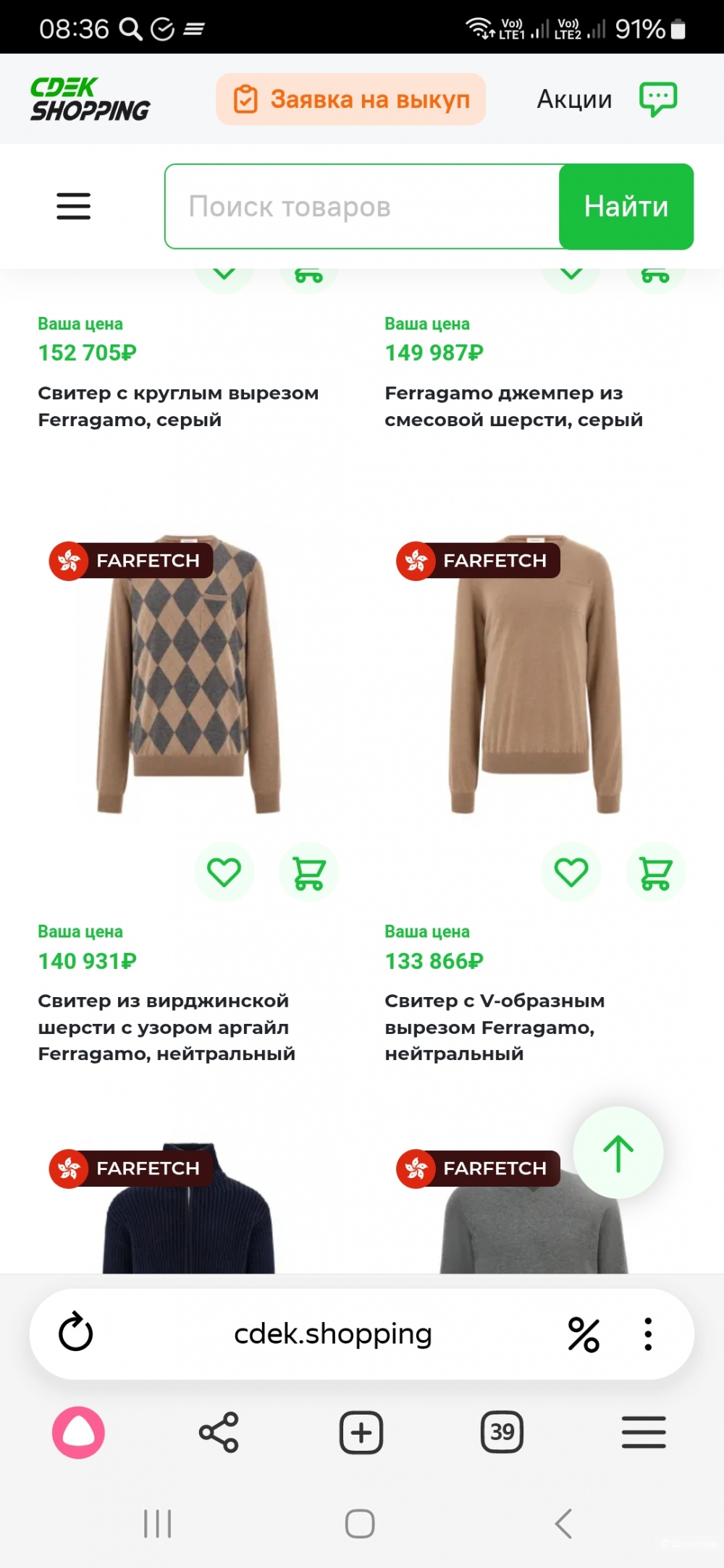This screenshot has width=724, height=1568.
Task: Add the argyle sweater to favorites
Action: [x=224, y=872]
